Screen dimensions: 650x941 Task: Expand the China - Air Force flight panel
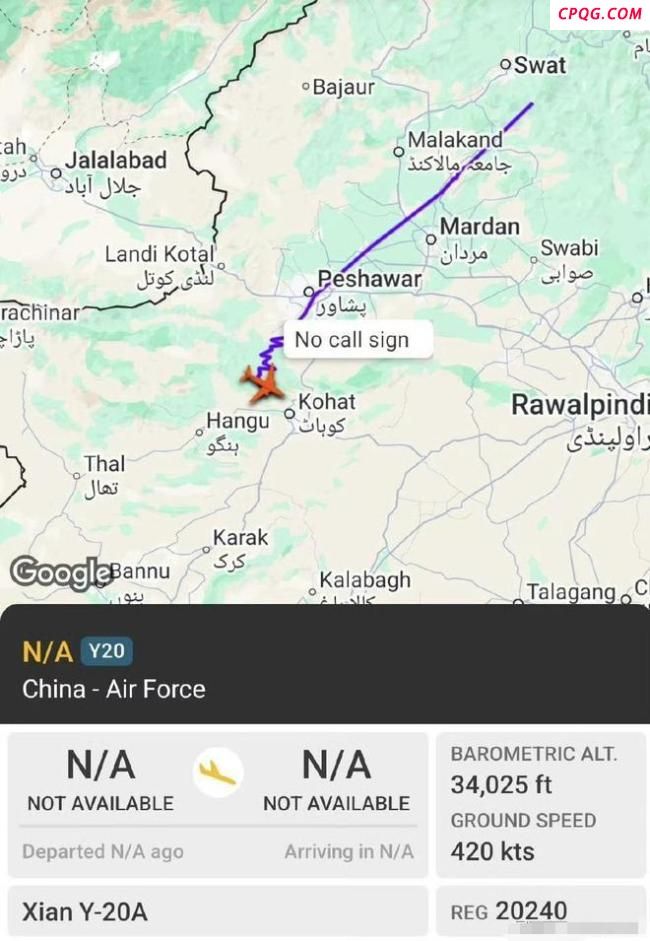pos(324,668)
